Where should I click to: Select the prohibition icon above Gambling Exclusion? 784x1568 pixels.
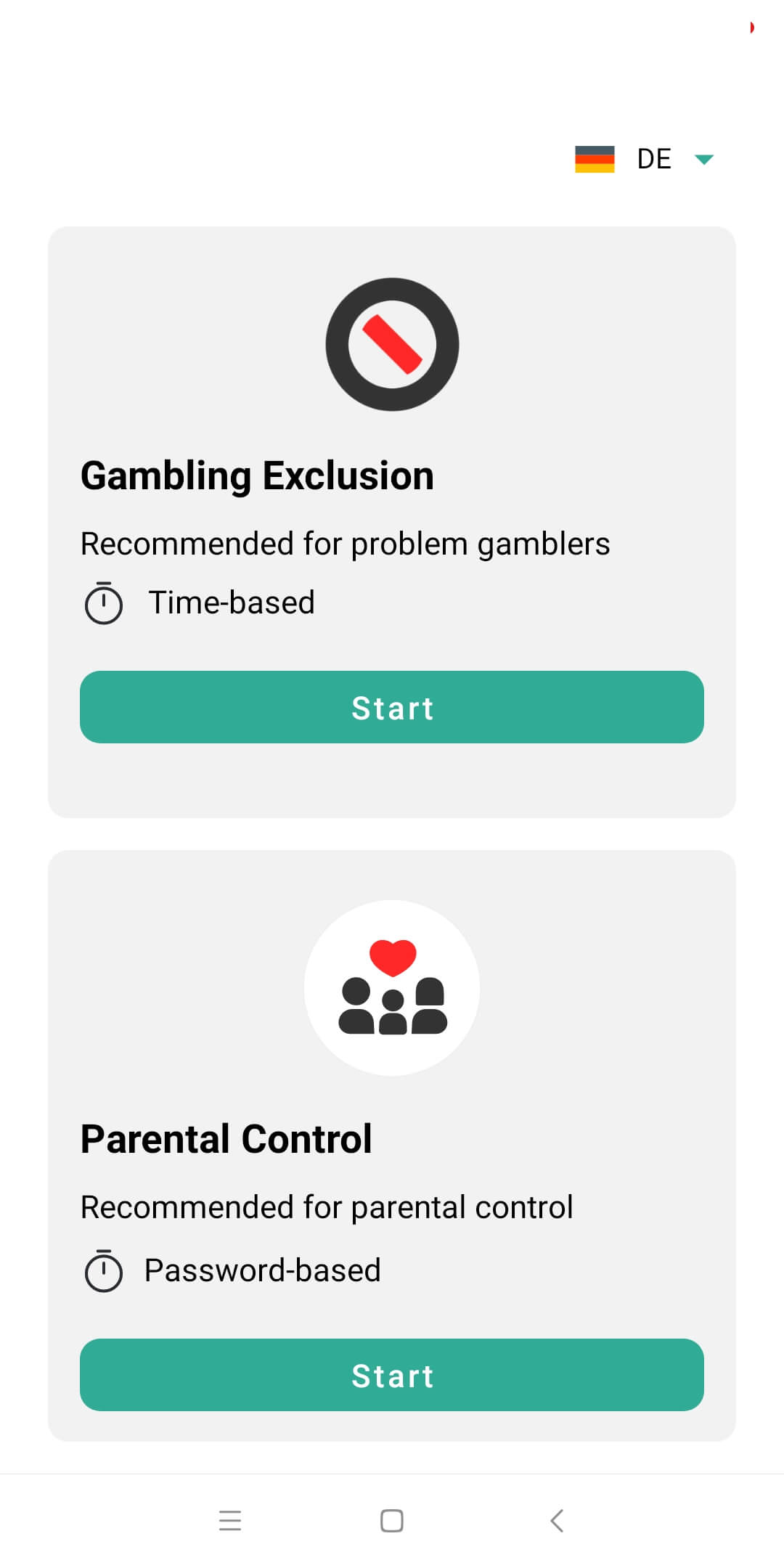[x=392, y=344]
